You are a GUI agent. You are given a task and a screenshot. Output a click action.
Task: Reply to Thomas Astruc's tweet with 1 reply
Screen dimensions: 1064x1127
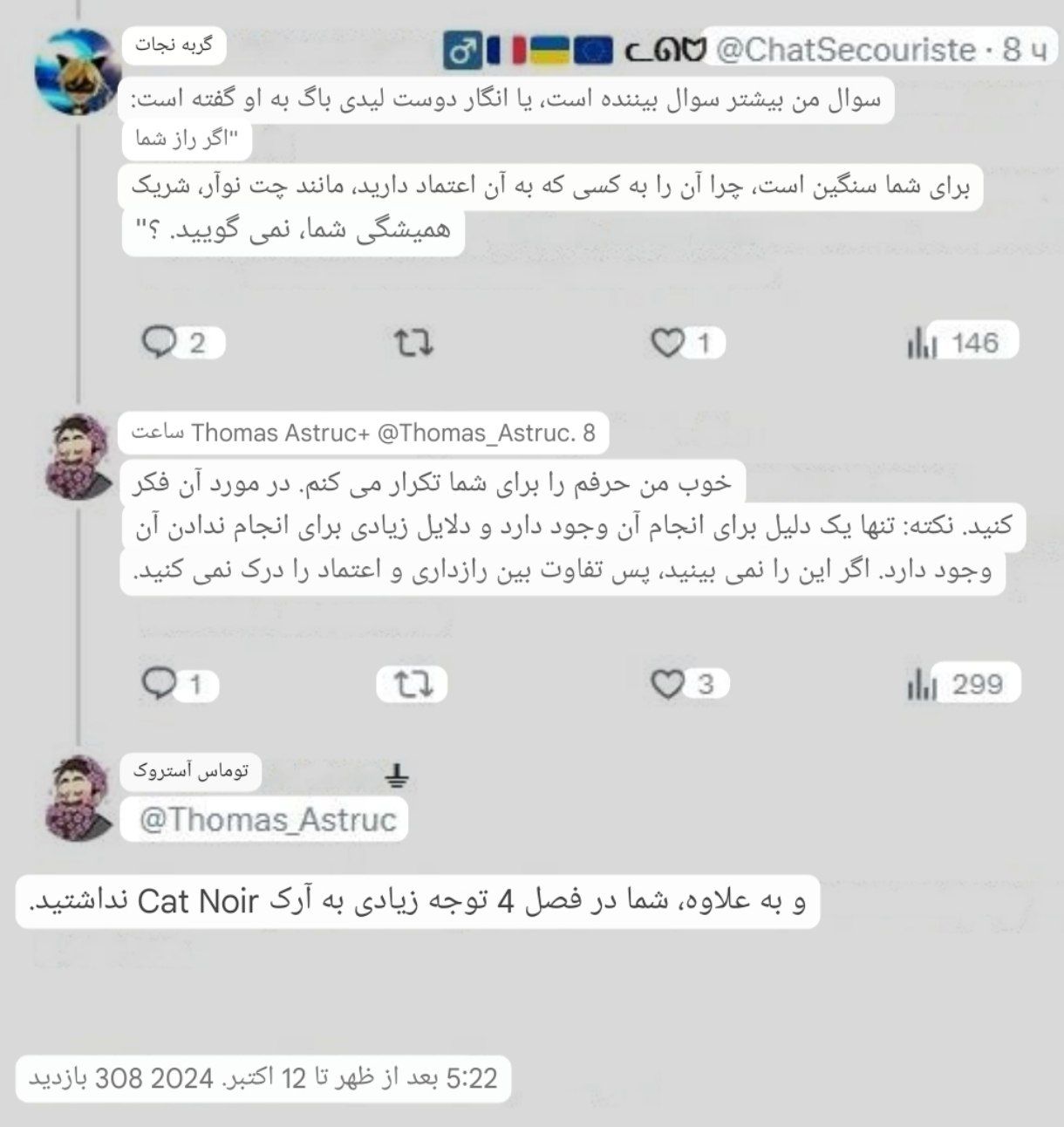[160, 684]
